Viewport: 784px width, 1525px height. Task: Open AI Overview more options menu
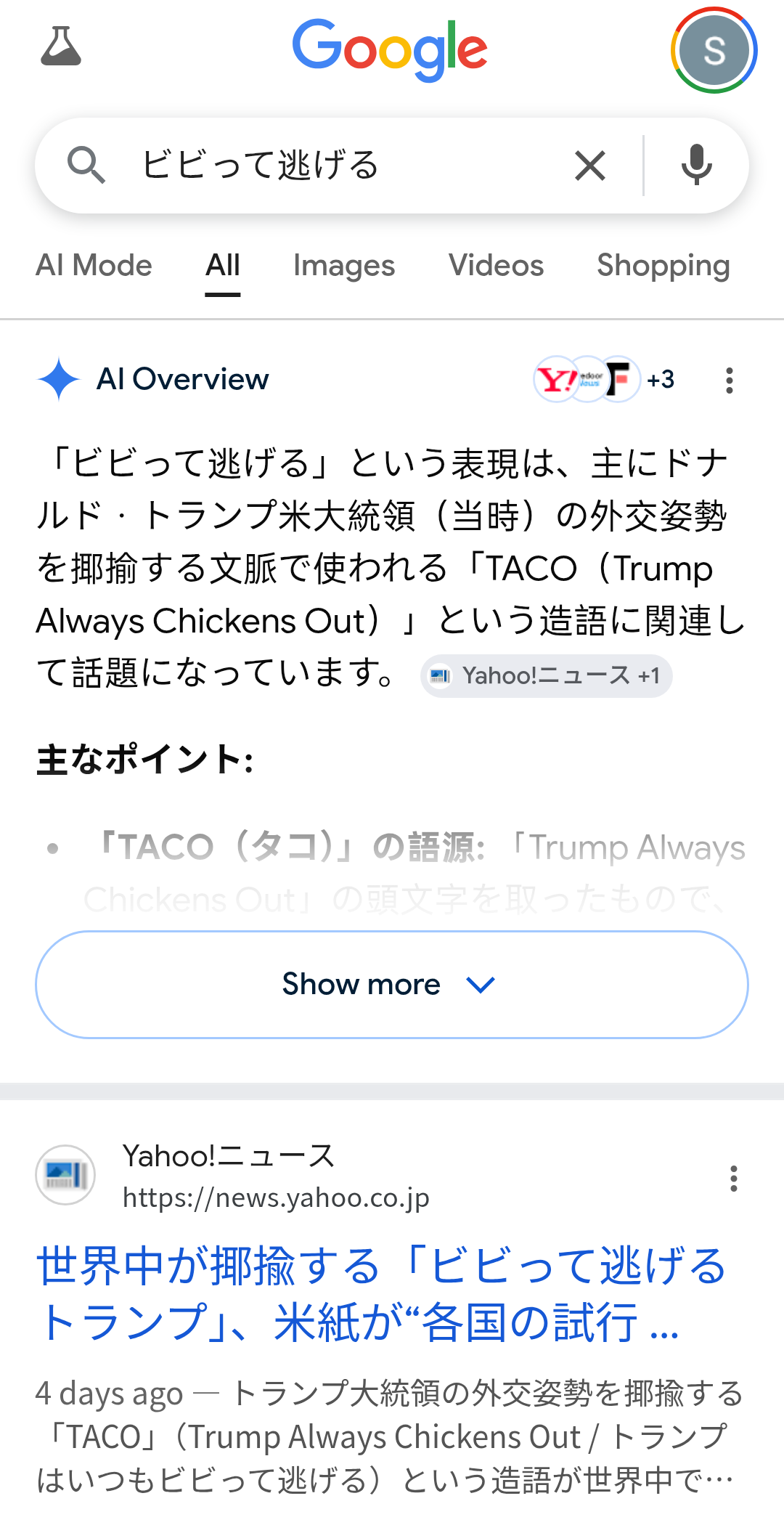(729, 380)
